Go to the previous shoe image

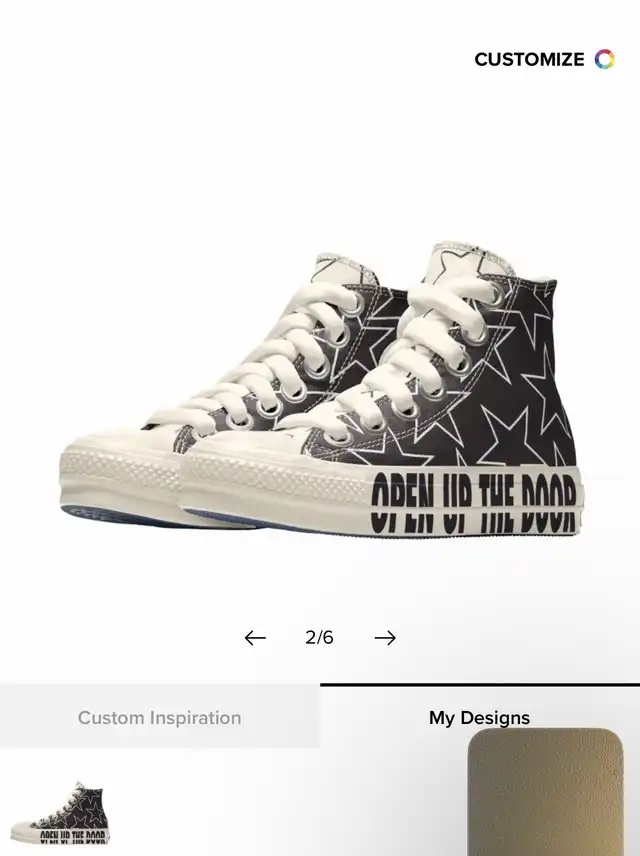[x=255, y=638]
